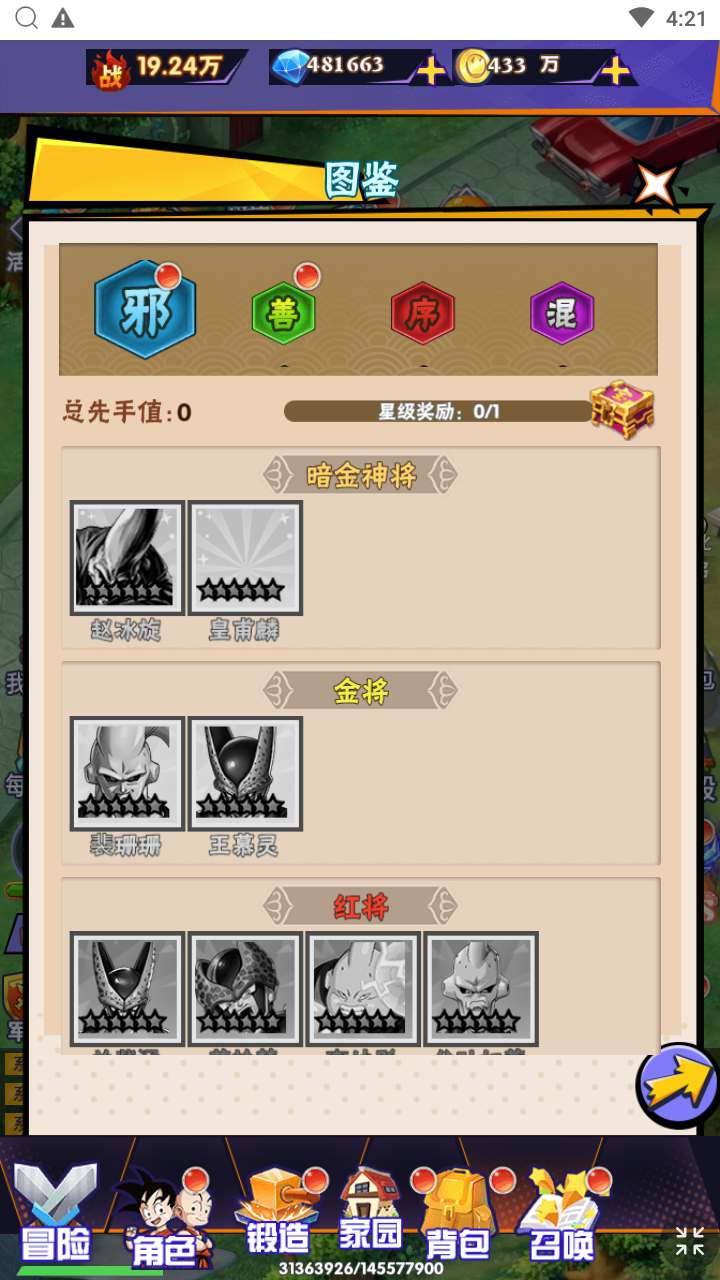Switch to the 混 faction tab
The height and width of the screenshot is (1280, 720).
point(561,313)
